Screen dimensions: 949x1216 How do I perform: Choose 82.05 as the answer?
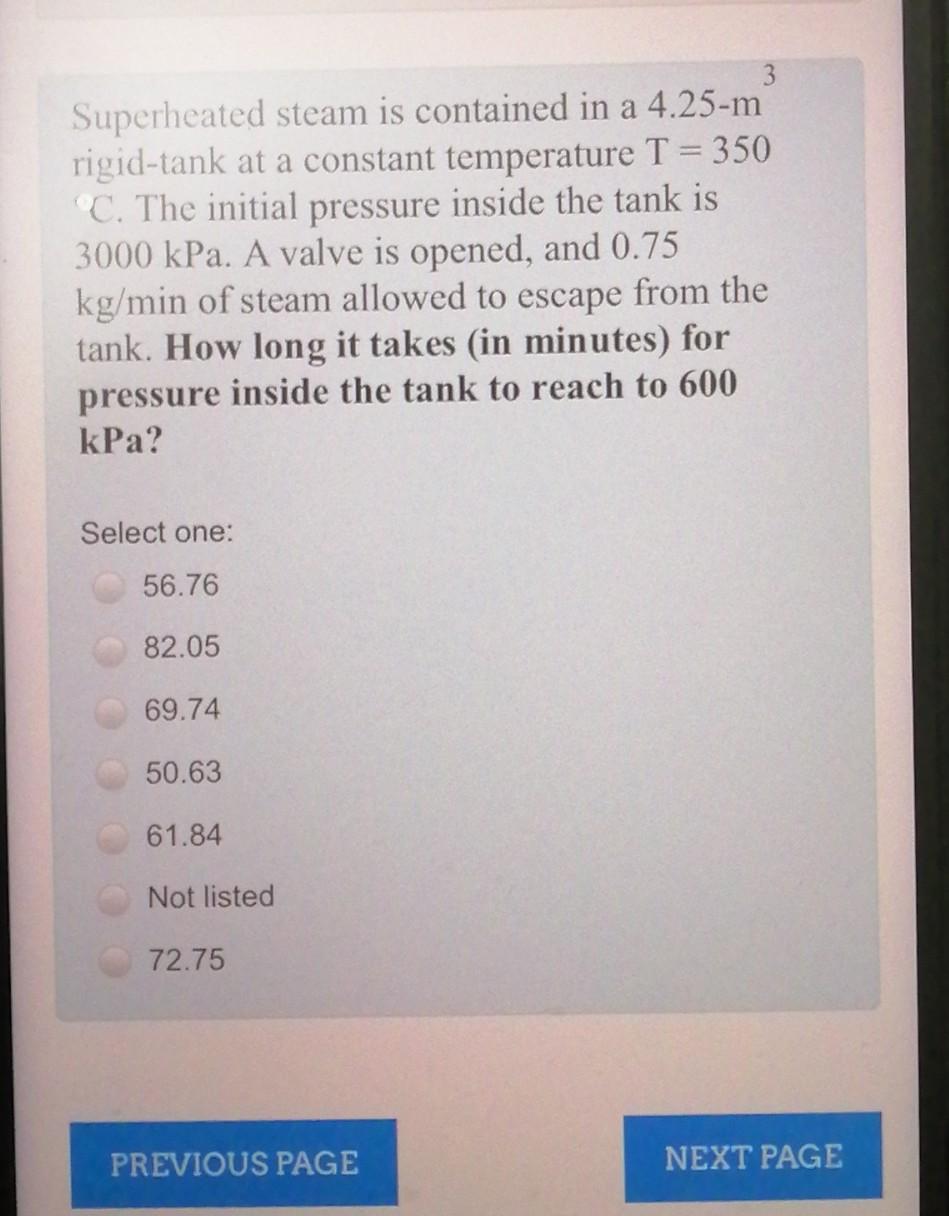tap(111, 650)
